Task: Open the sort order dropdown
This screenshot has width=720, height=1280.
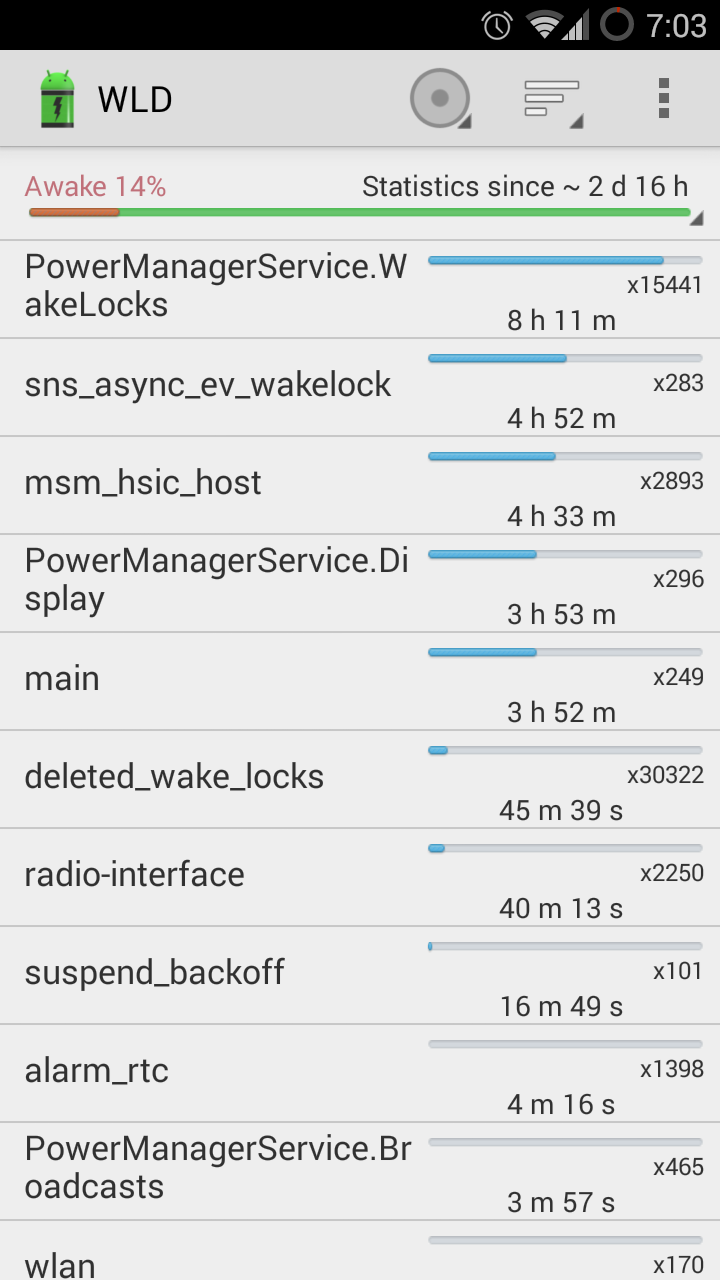Action: [553, 99]
